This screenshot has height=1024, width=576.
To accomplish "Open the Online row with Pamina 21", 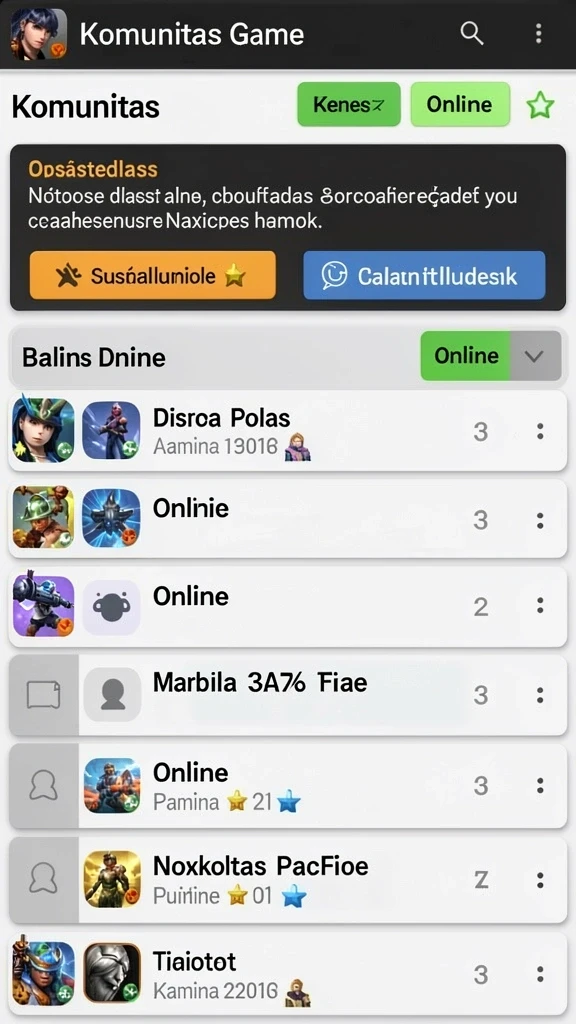I will [287, 786].
